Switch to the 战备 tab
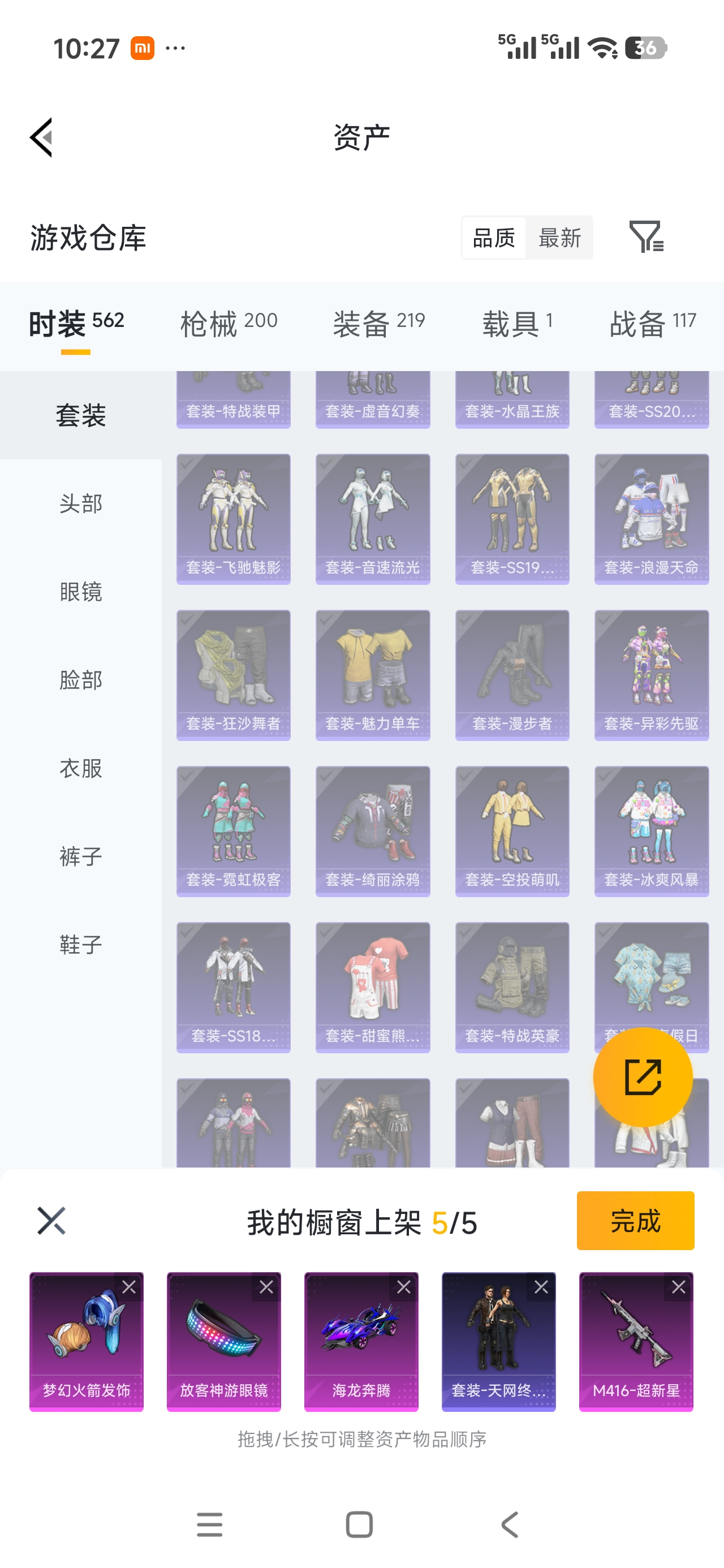This screenshot has width=724, height=1568. 652,322
